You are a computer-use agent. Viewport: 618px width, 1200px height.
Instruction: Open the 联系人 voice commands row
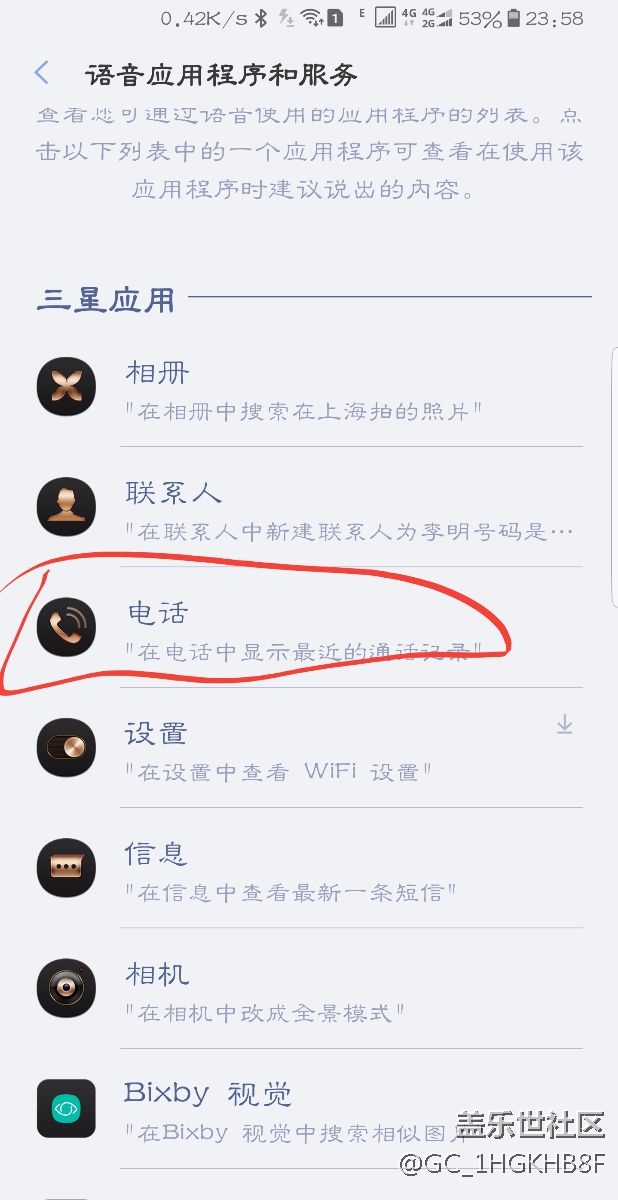pyautogui.click(x=310, y=508)
